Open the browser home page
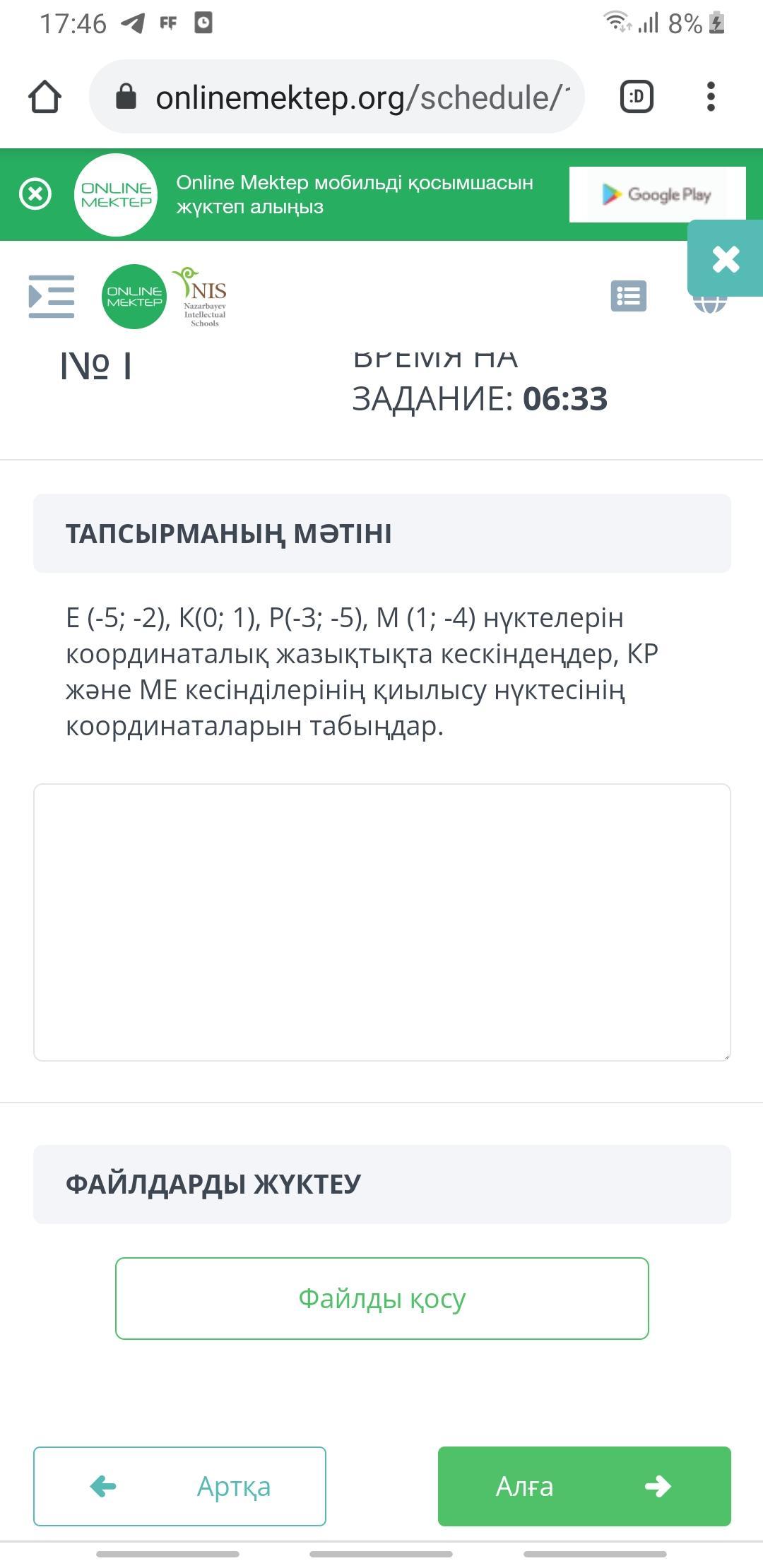 [45, 97]
